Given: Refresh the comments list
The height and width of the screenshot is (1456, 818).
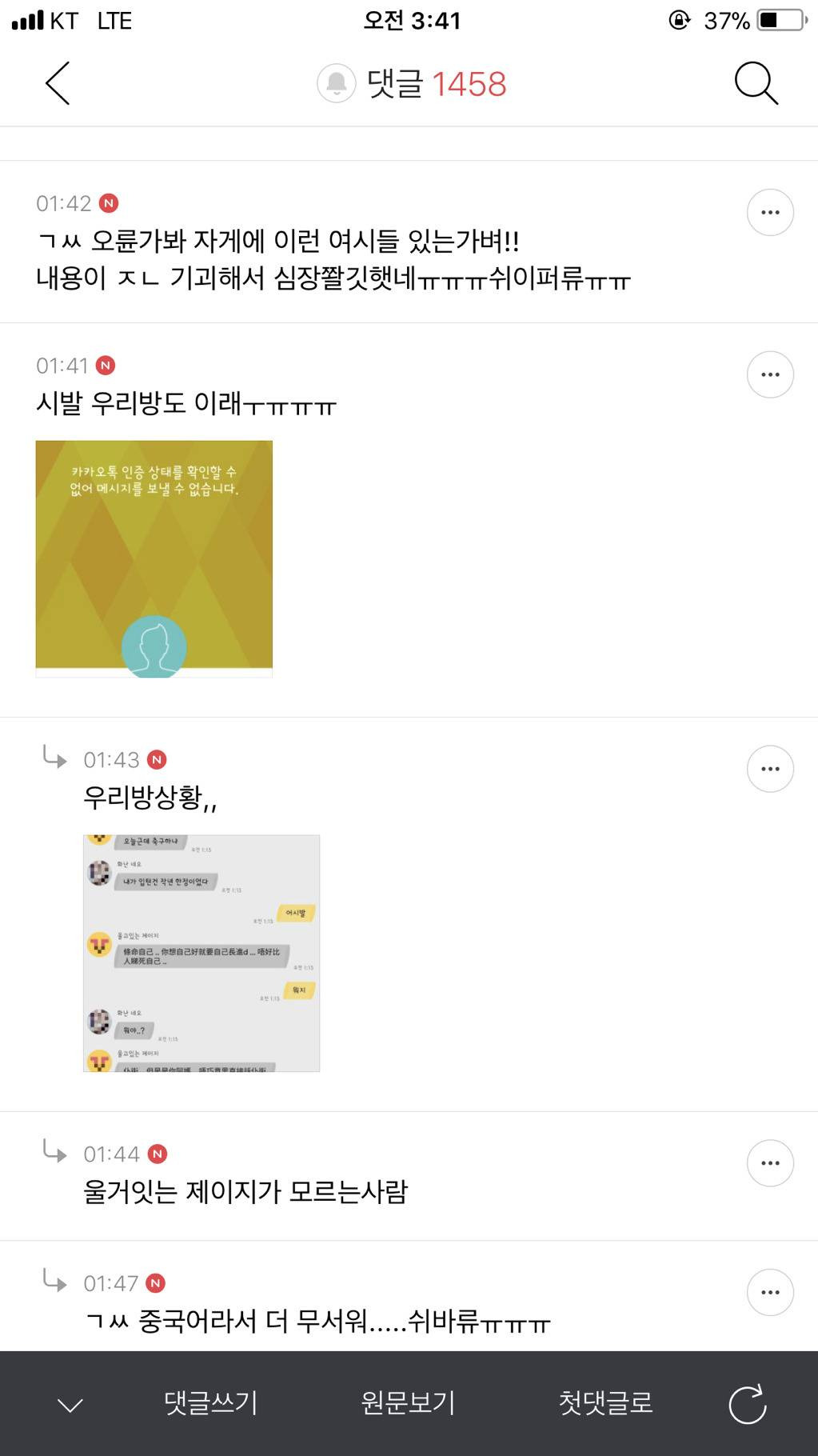Looking at the screenshot, I should coord(748,1404).
